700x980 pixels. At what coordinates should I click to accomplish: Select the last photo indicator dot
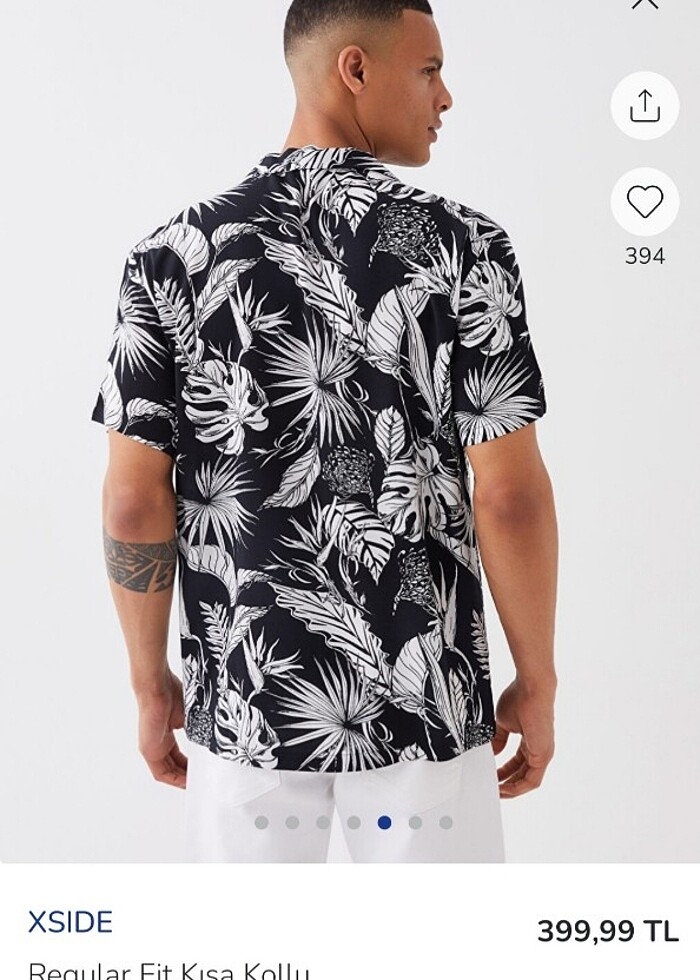446,823
